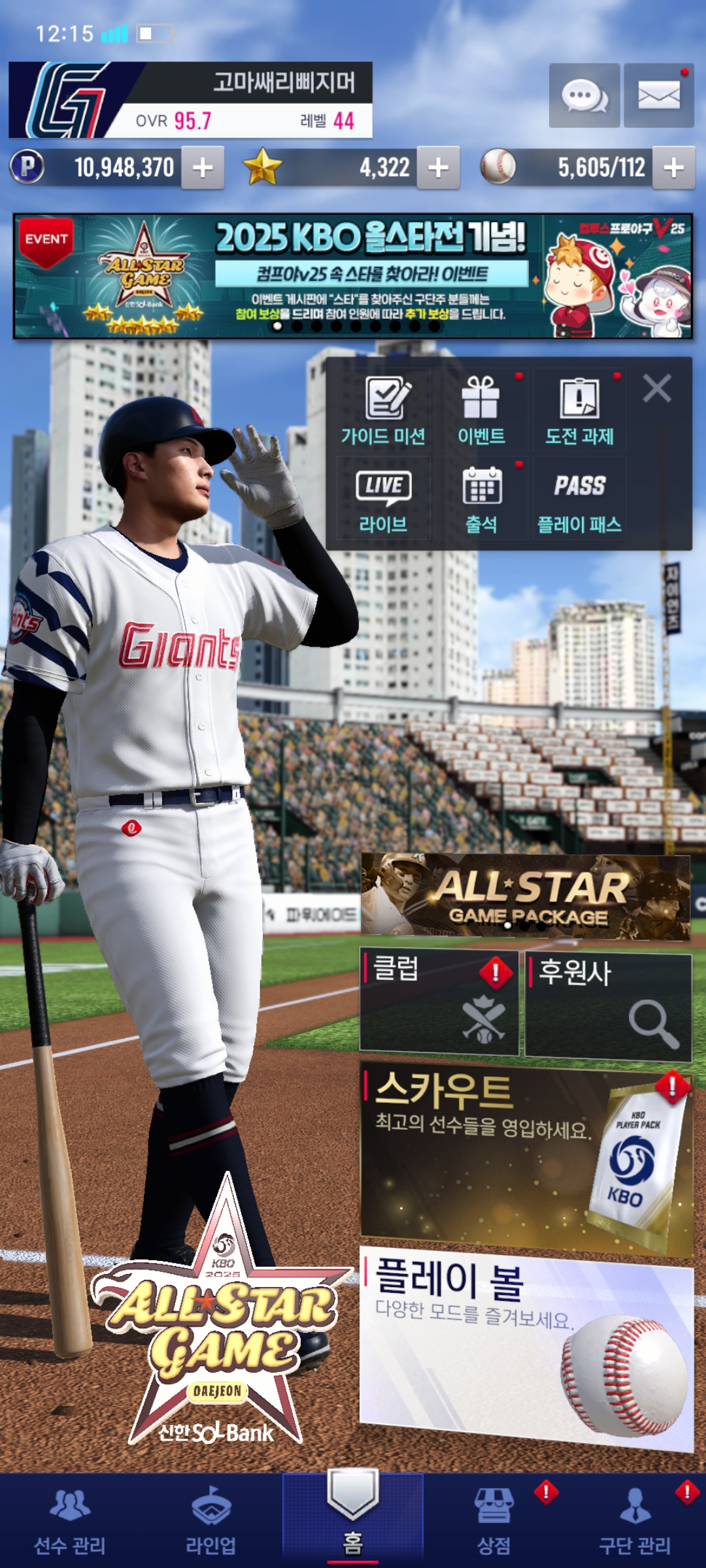Open the 2025 KBO All-Star event banner
Screen dimensions: 706x1568
point(353,276)
